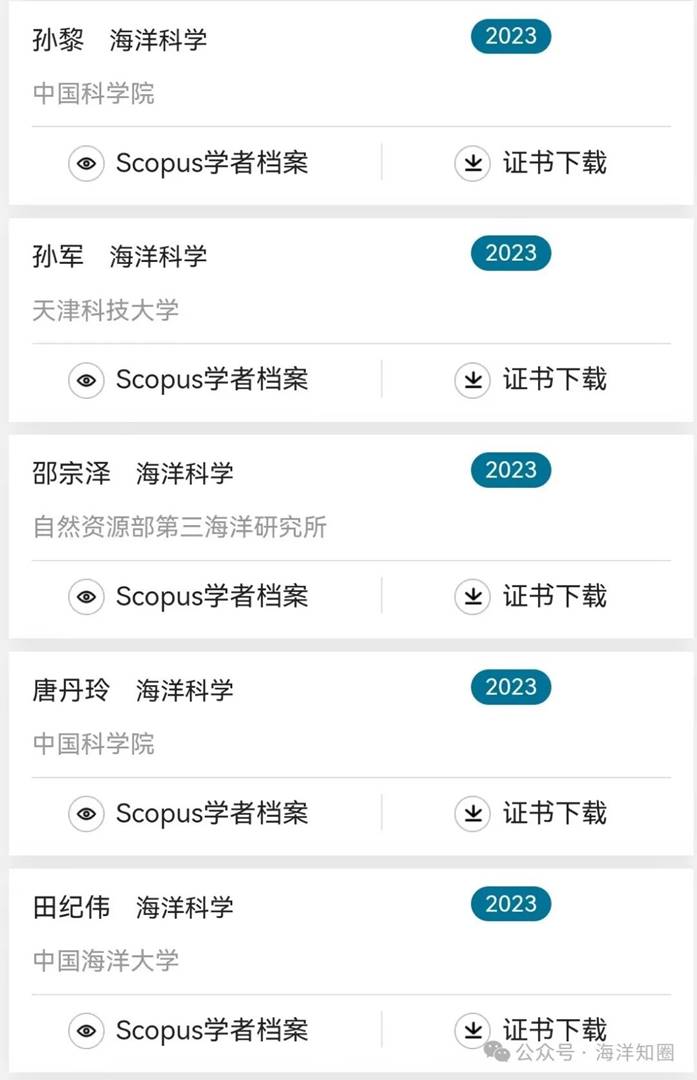Viewport: 697px width, 1080px height.
Task: Open 邵宗泽's Scopus学者档案
Action: click(x=189, y=597)
